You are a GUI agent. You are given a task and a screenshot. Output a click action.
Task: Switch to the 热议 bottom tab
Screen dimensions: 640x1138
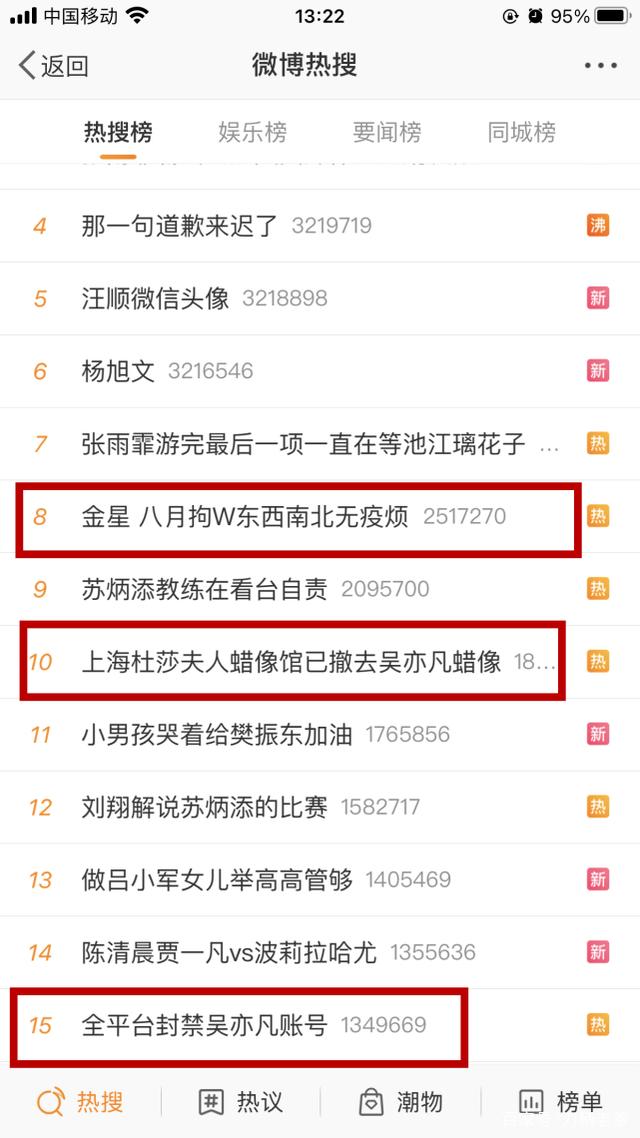click(240, 1102)
